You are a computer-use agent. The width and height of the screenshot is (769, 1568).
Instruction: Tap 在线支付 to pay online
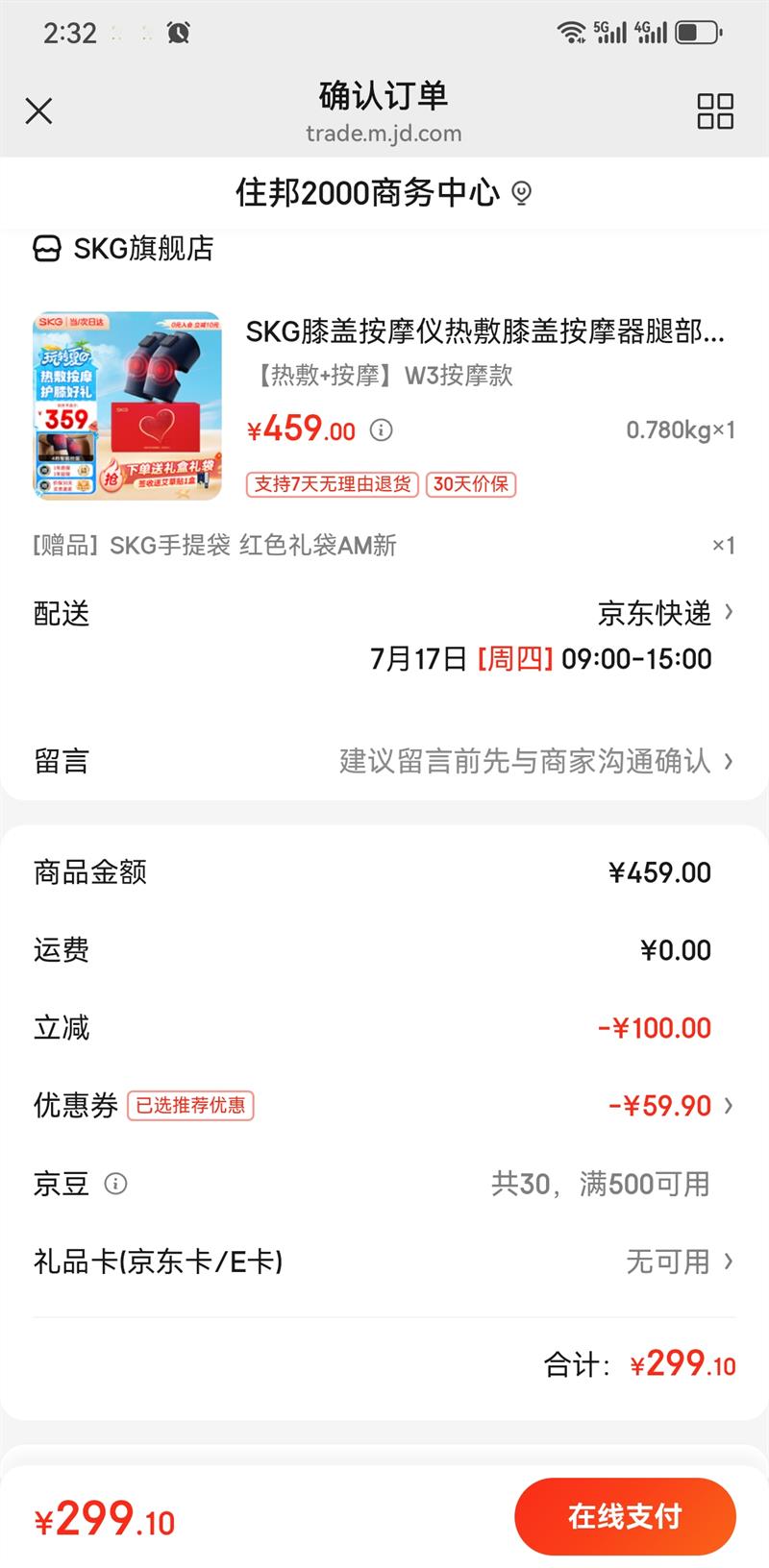[625, 1517]
